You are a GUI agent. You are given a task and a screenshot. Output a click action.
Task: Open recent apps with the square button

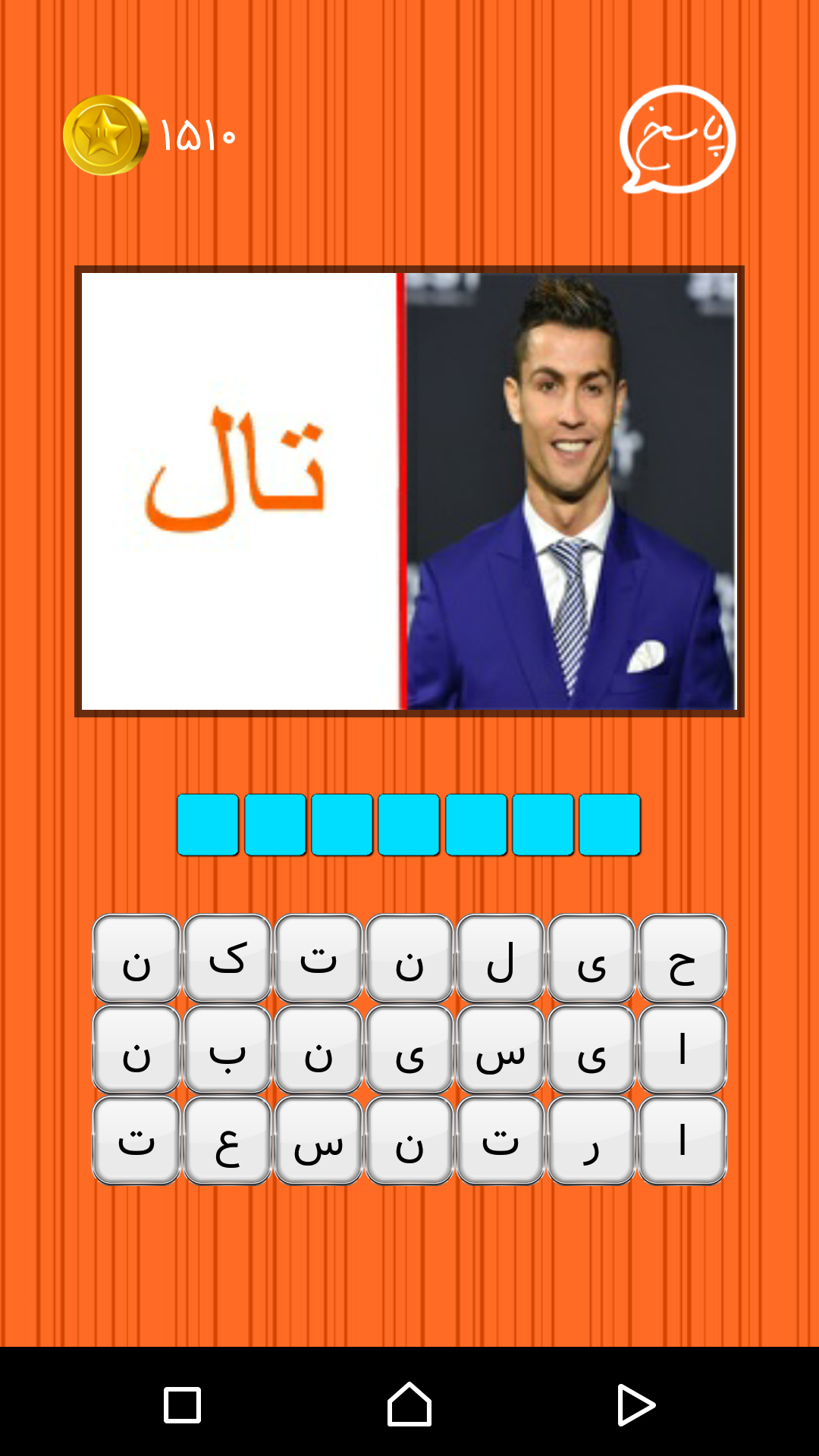182,1404
